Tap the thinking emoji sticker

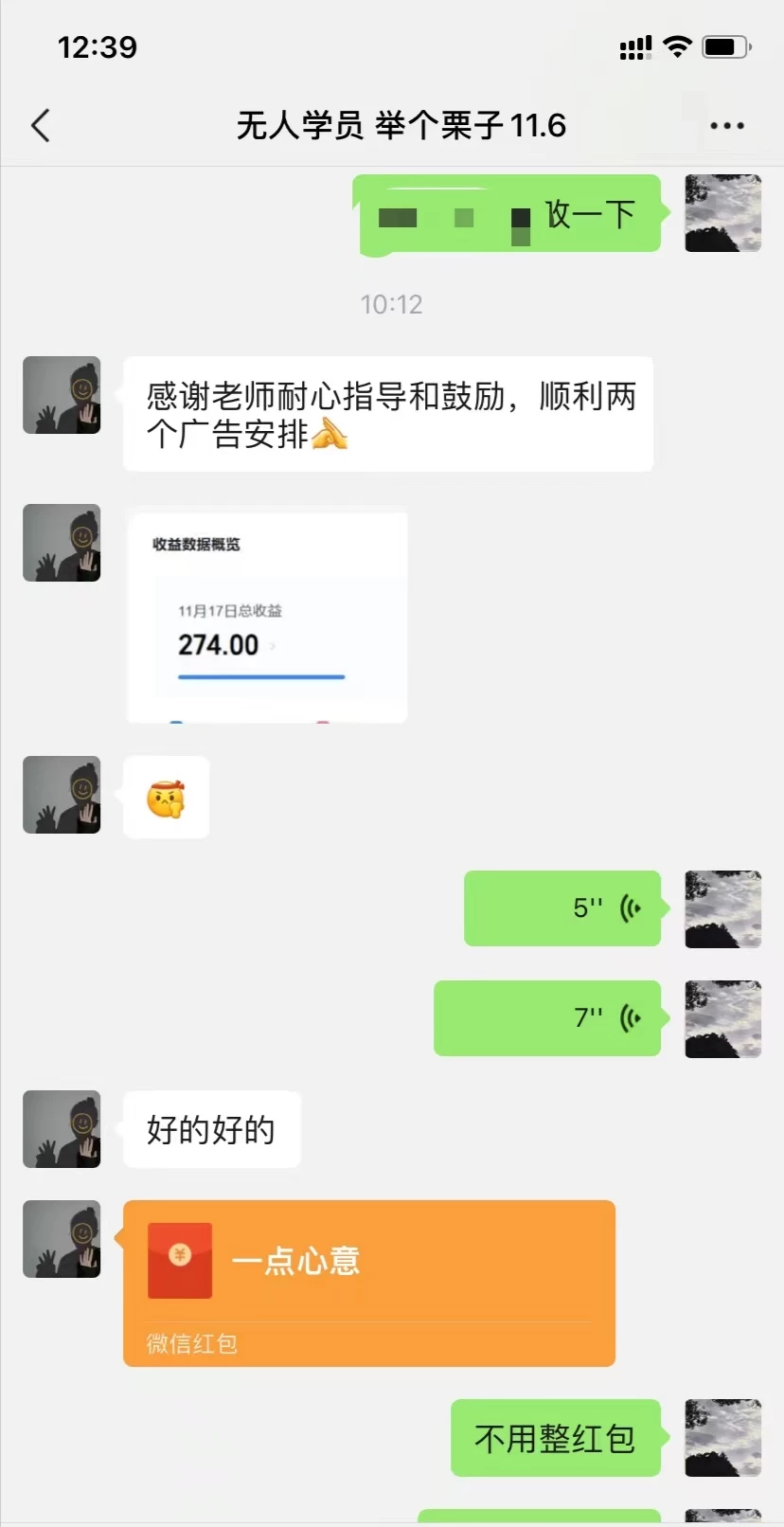166,797
